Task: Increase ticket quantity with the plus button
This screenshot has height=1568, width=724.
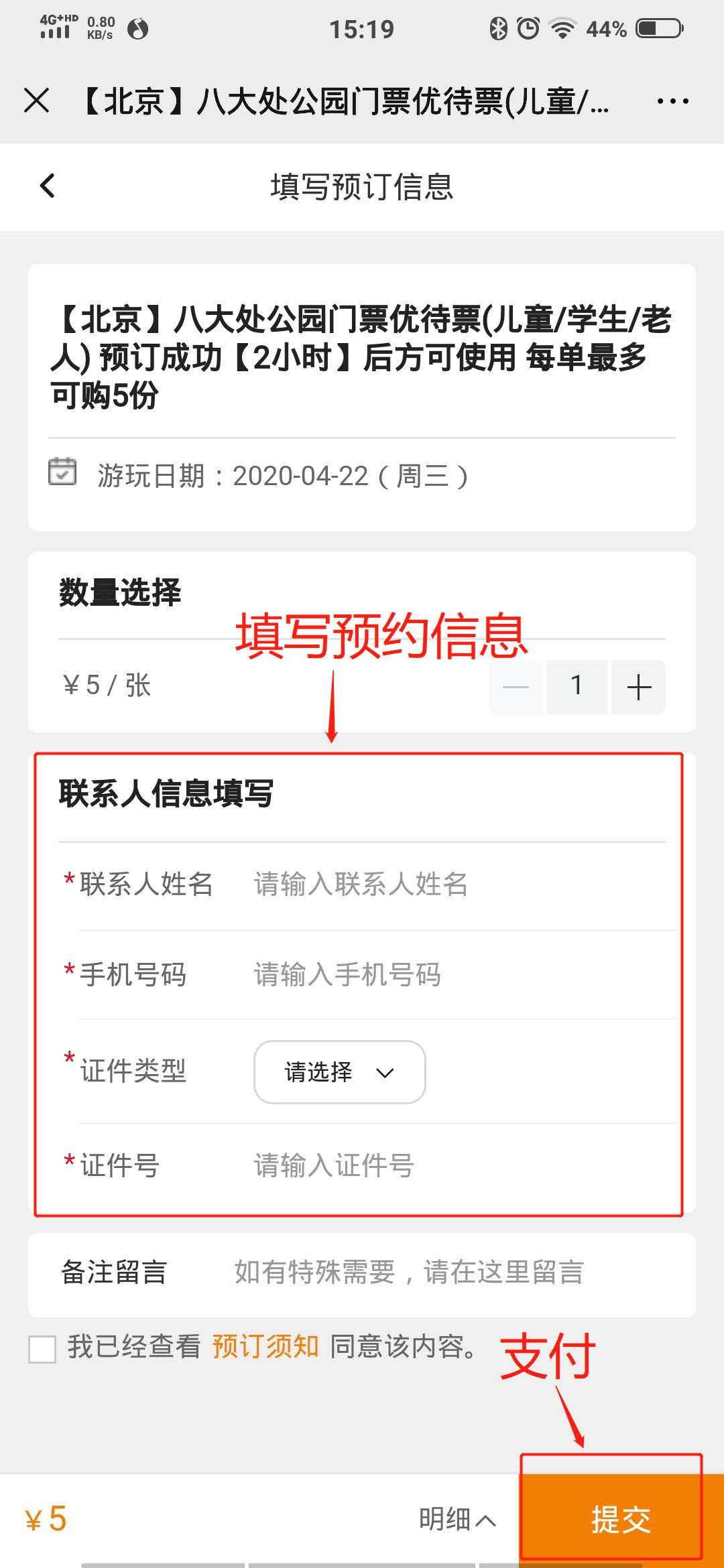Action: [x=639, y=687]
